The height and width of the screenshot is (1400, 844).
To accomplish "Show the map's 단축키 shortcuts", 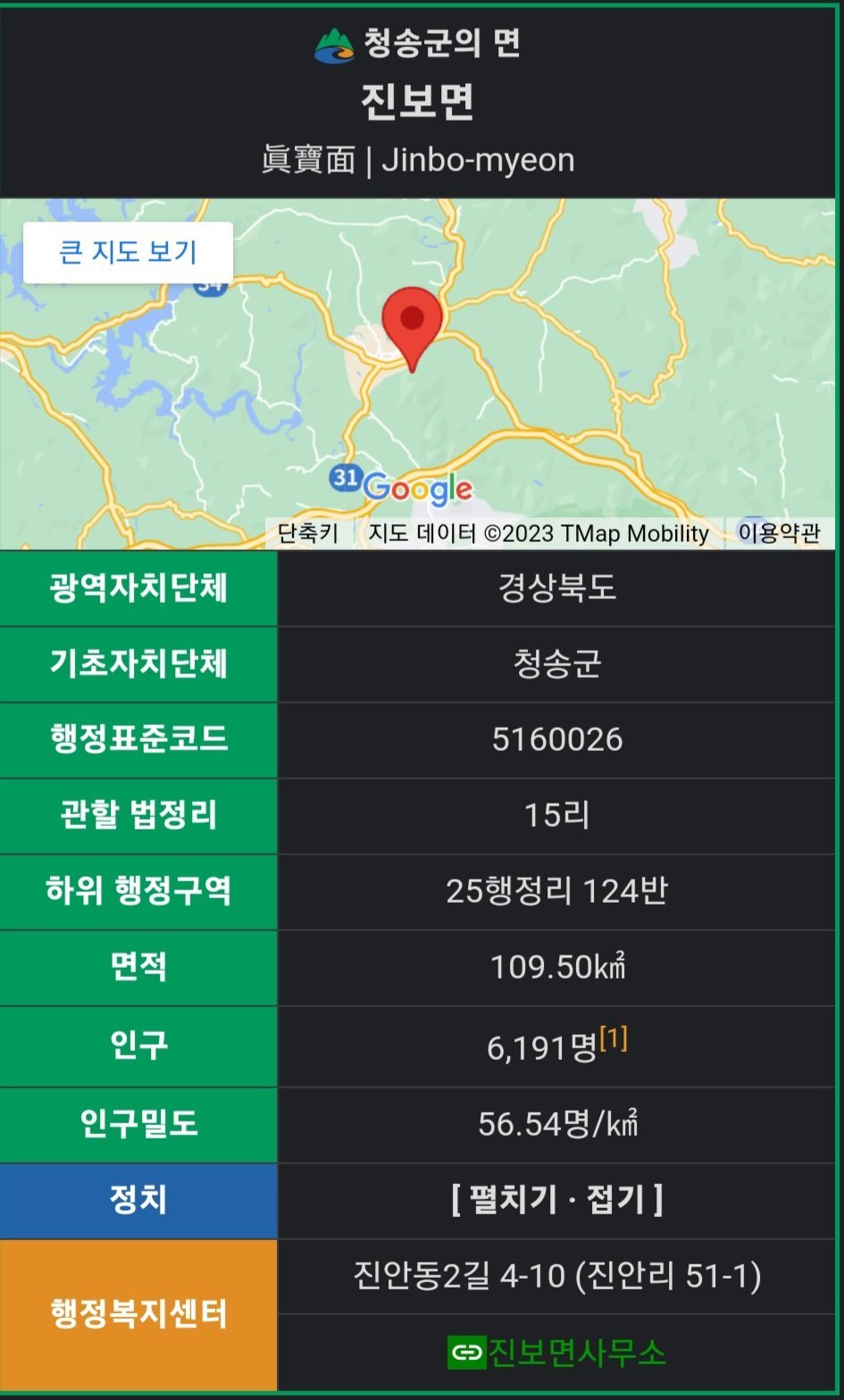I will click(x=308, y=534).
